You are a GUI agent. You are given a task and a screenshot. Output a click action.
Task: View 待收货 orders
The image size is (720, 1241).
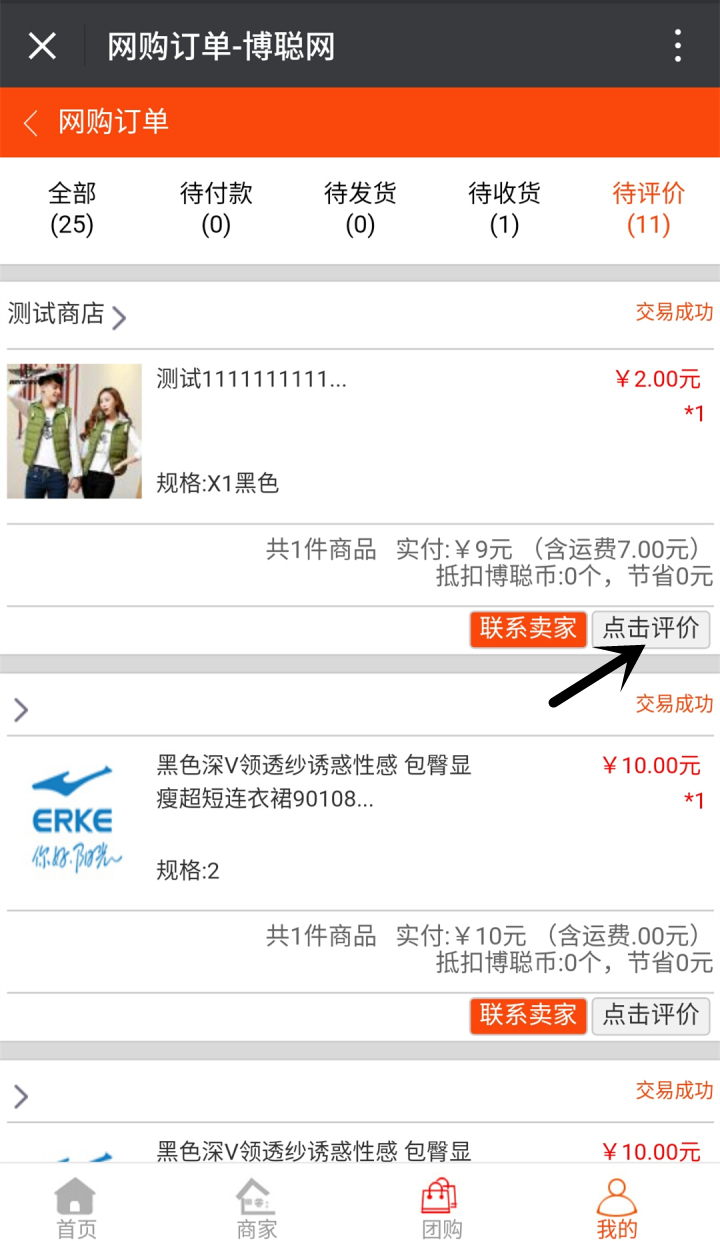[504, 208]
